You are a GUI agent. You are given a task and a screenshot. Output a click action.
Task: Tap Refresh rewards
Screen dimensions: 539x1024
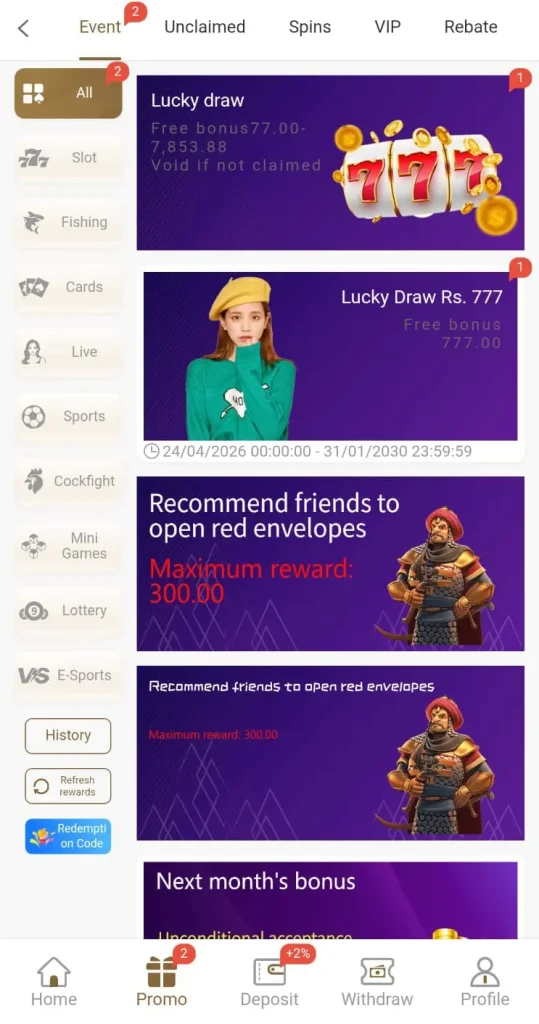click(x=68, y=786)
